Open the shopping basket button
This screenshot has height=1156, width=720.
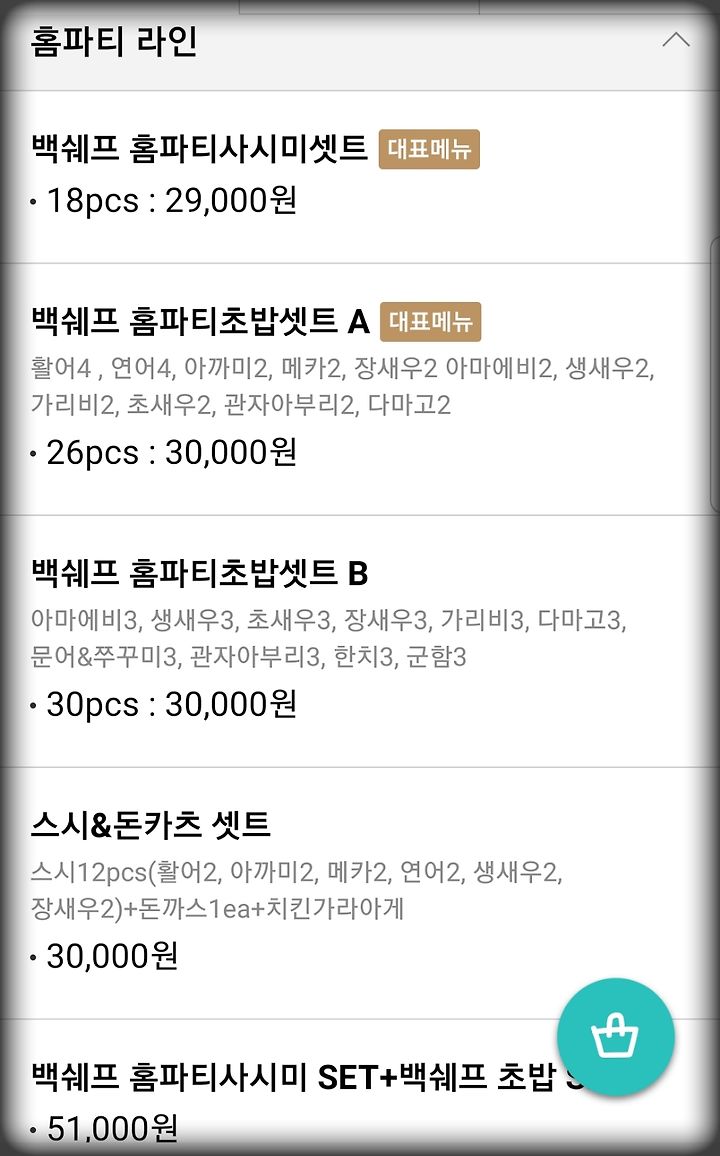615,1037
